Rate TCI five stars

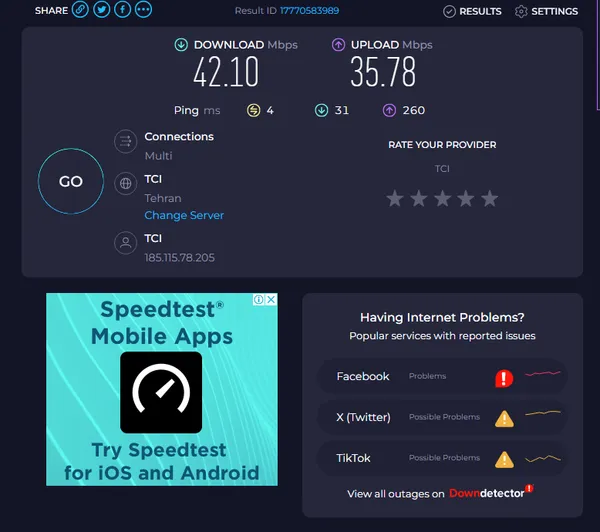pyautogui.click(x=489, y=199)
